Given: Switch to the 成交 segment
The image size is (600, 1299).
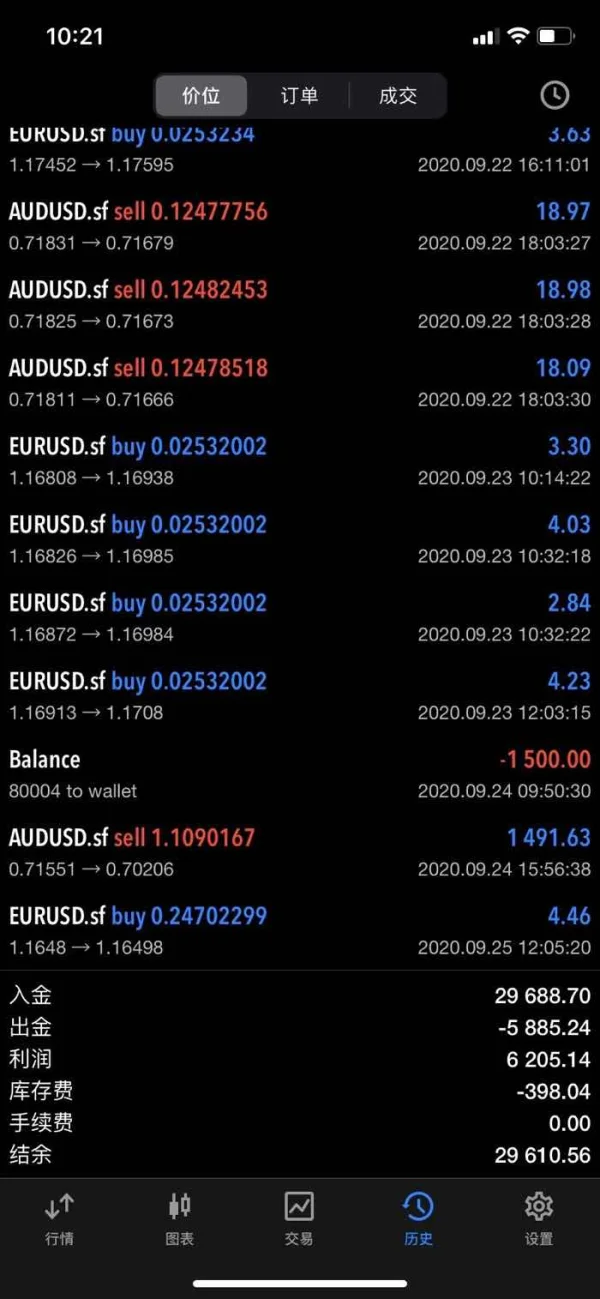Looking at the screenshot, I should pos(397,96).
